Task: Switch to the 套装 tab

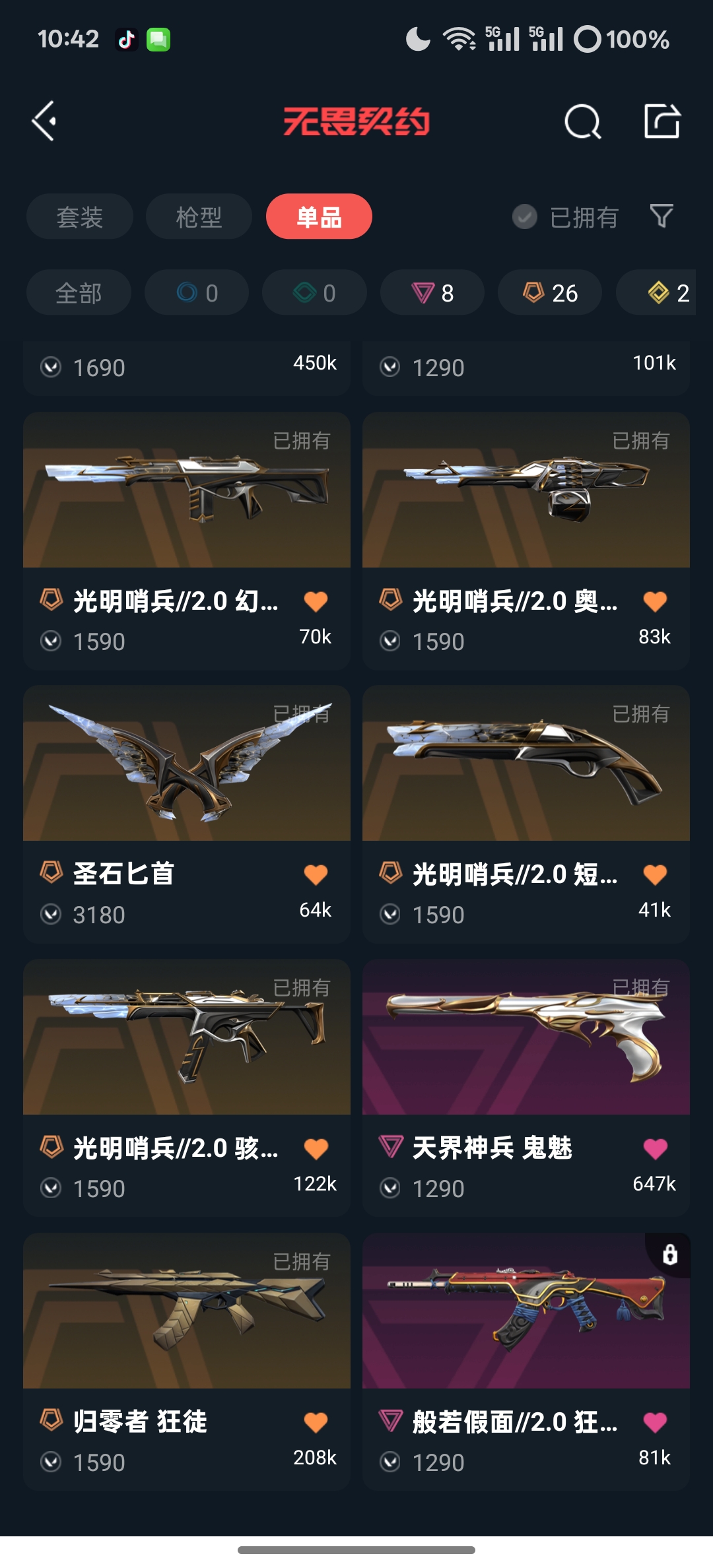Action: coord(80,216)
